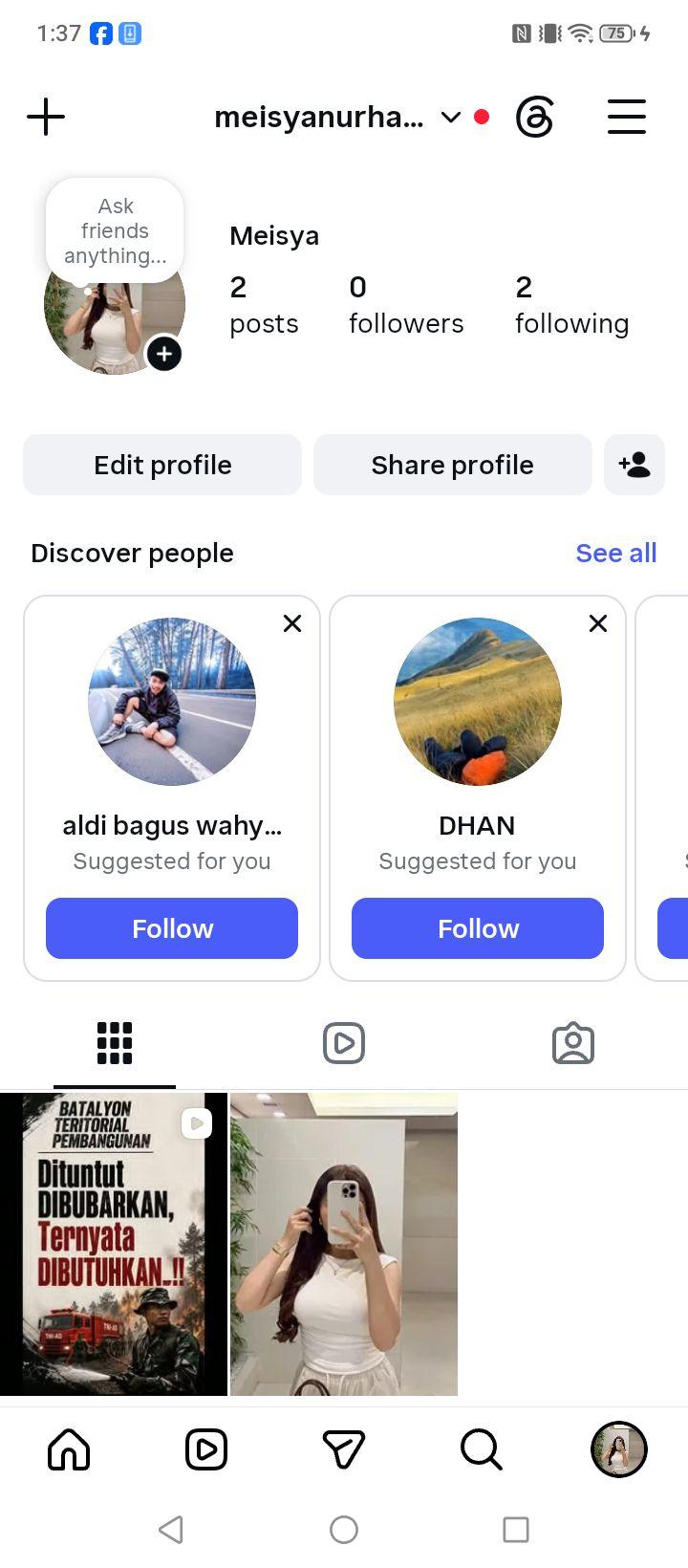Tap the plus icon to create a post
Screen dimensions: 688x1568
point(46,118)
